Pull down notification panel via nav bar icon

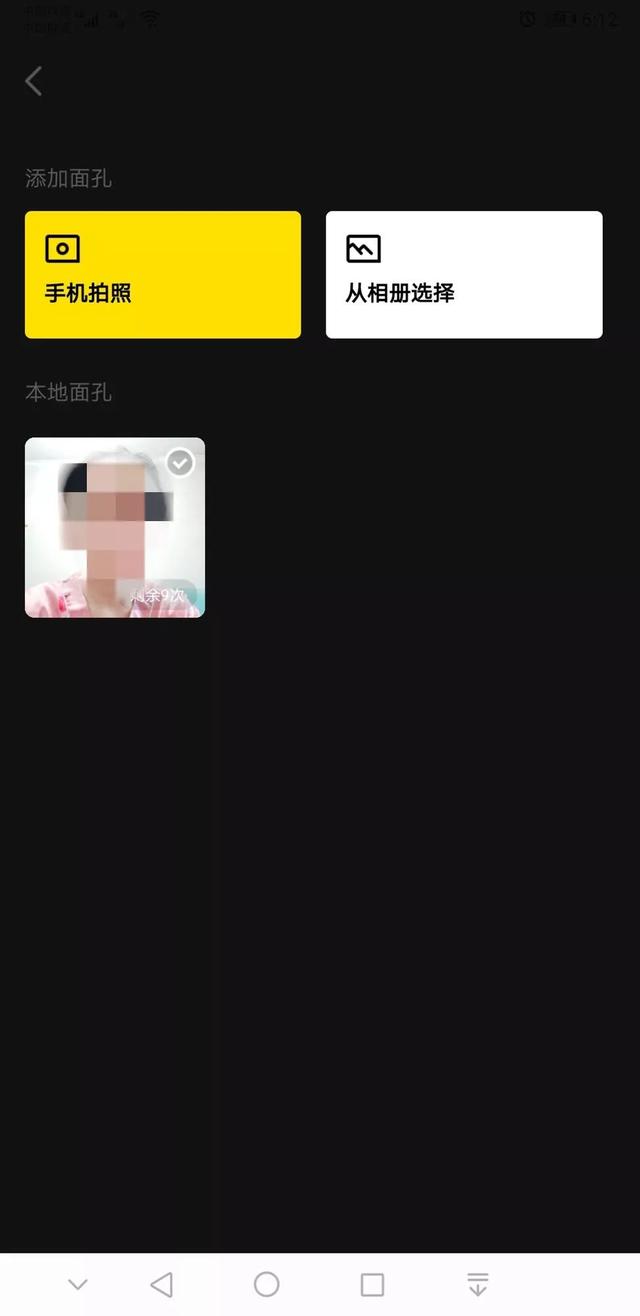pos(478,1284)
